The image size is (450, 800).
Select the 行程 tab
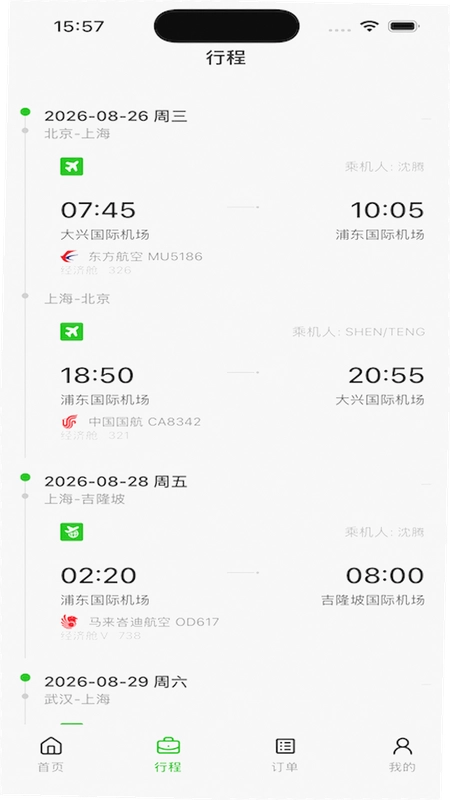pos(168,754)
